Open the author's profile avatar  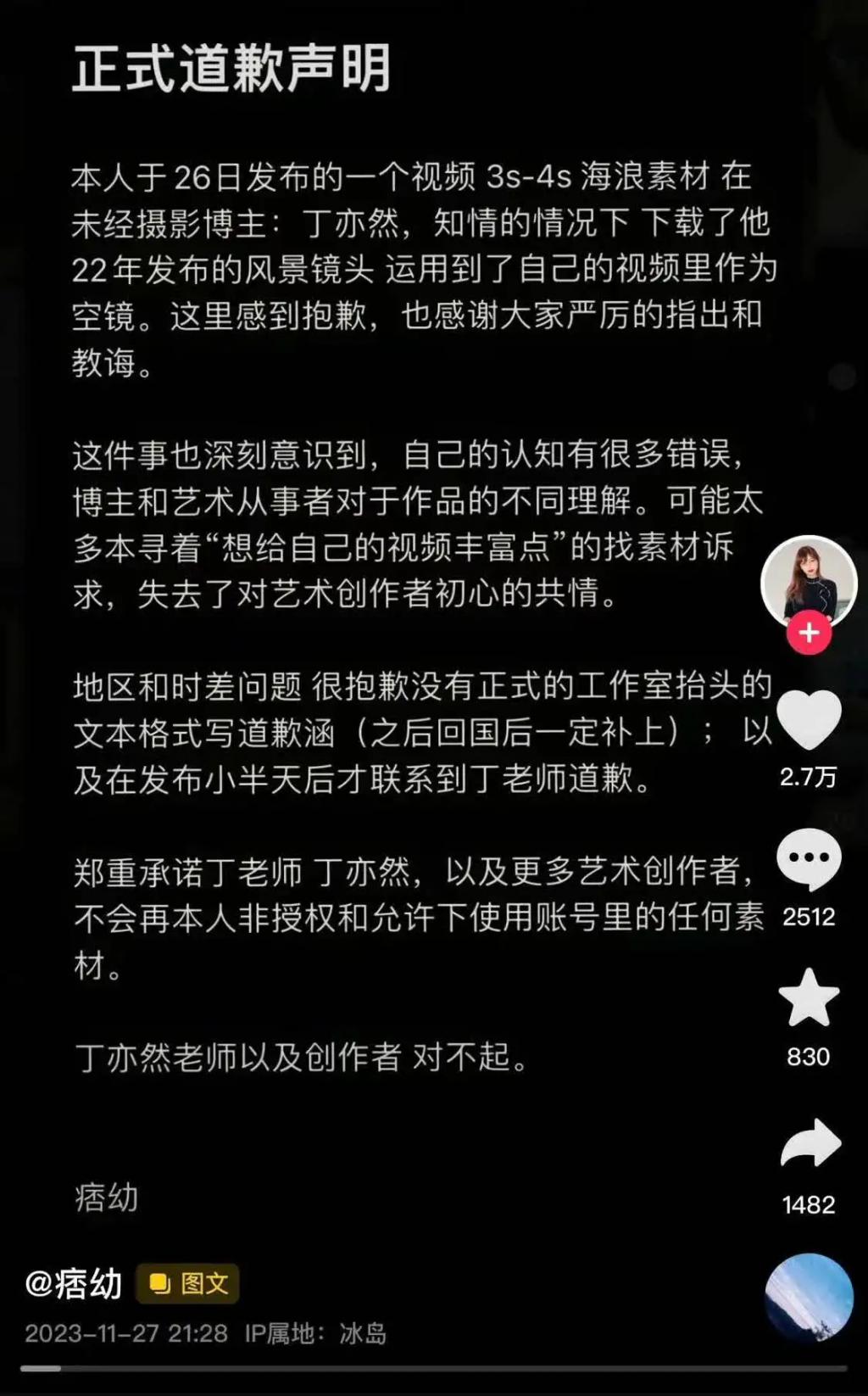[809, 581]
